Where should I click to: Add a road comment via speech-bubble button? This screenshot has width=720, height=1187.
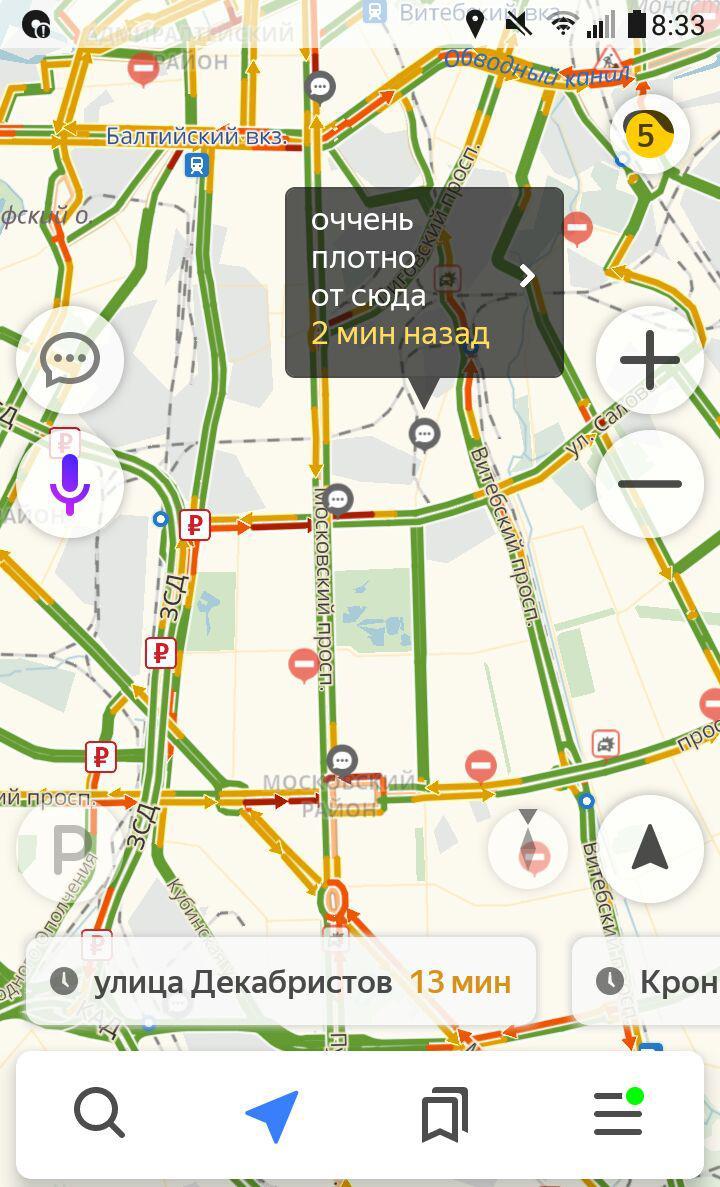click(x=70, y=360)
